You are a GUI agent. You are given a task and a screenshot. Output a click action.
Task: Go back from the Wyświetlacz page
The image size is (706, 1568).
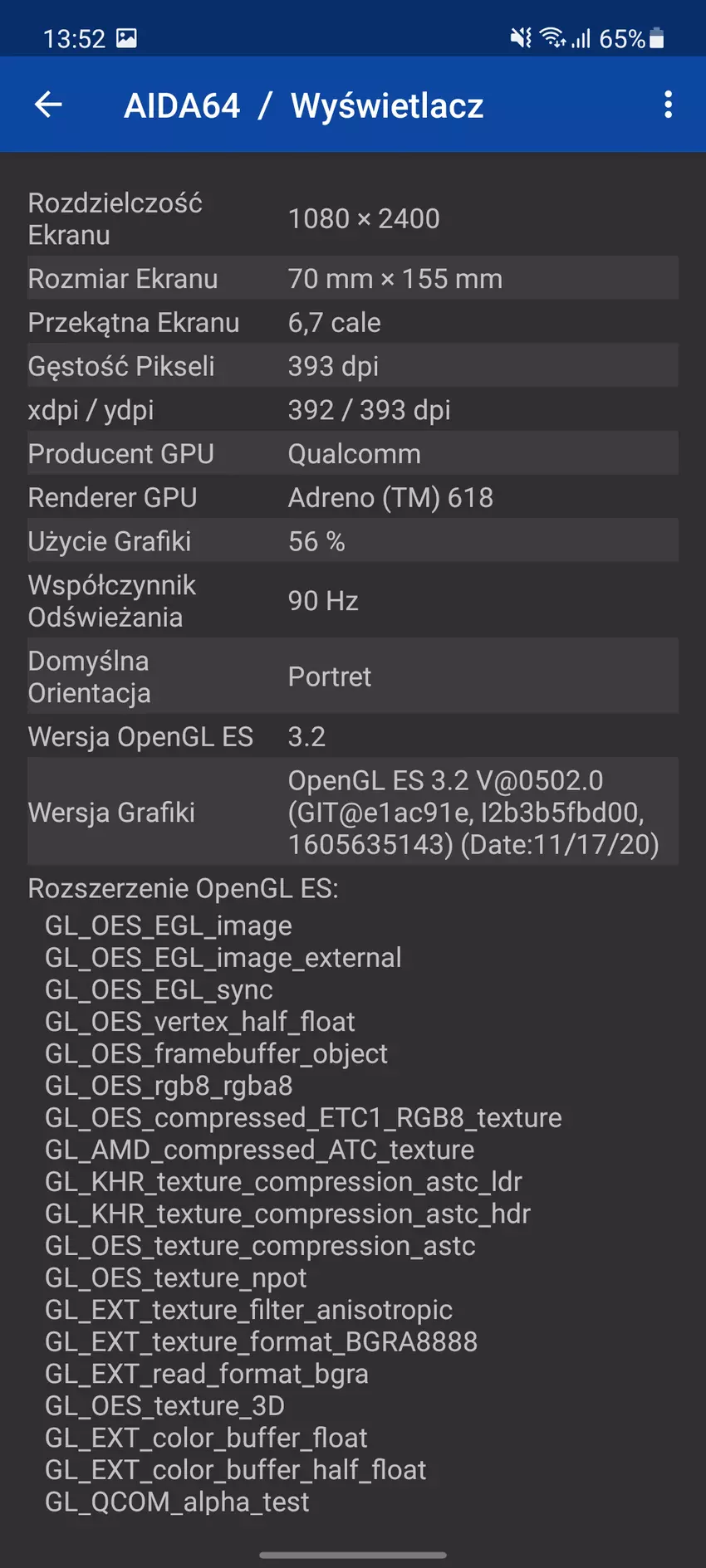click(x=48, y=105)
